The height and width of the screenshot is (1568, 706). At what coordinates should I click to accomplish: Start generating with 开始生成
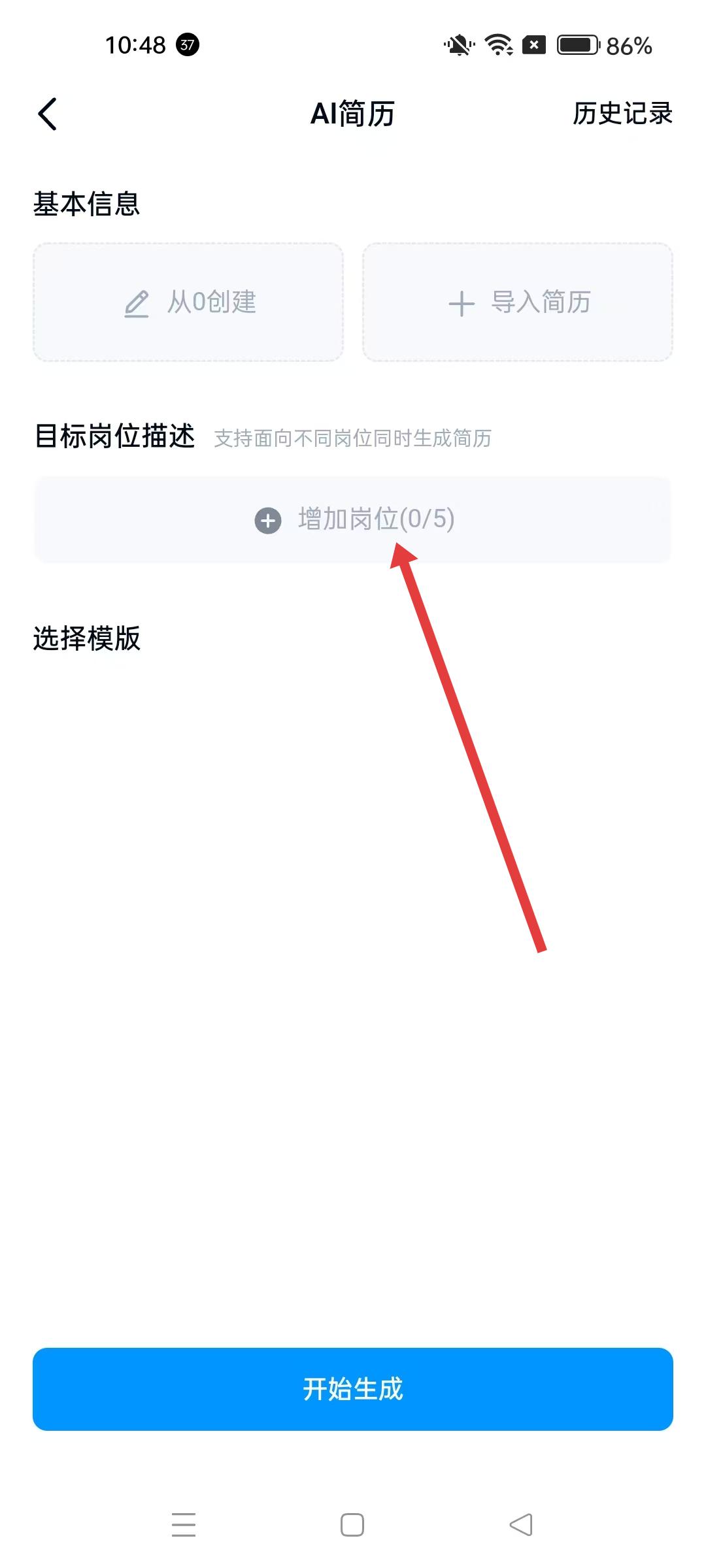tap(353, 1389)
